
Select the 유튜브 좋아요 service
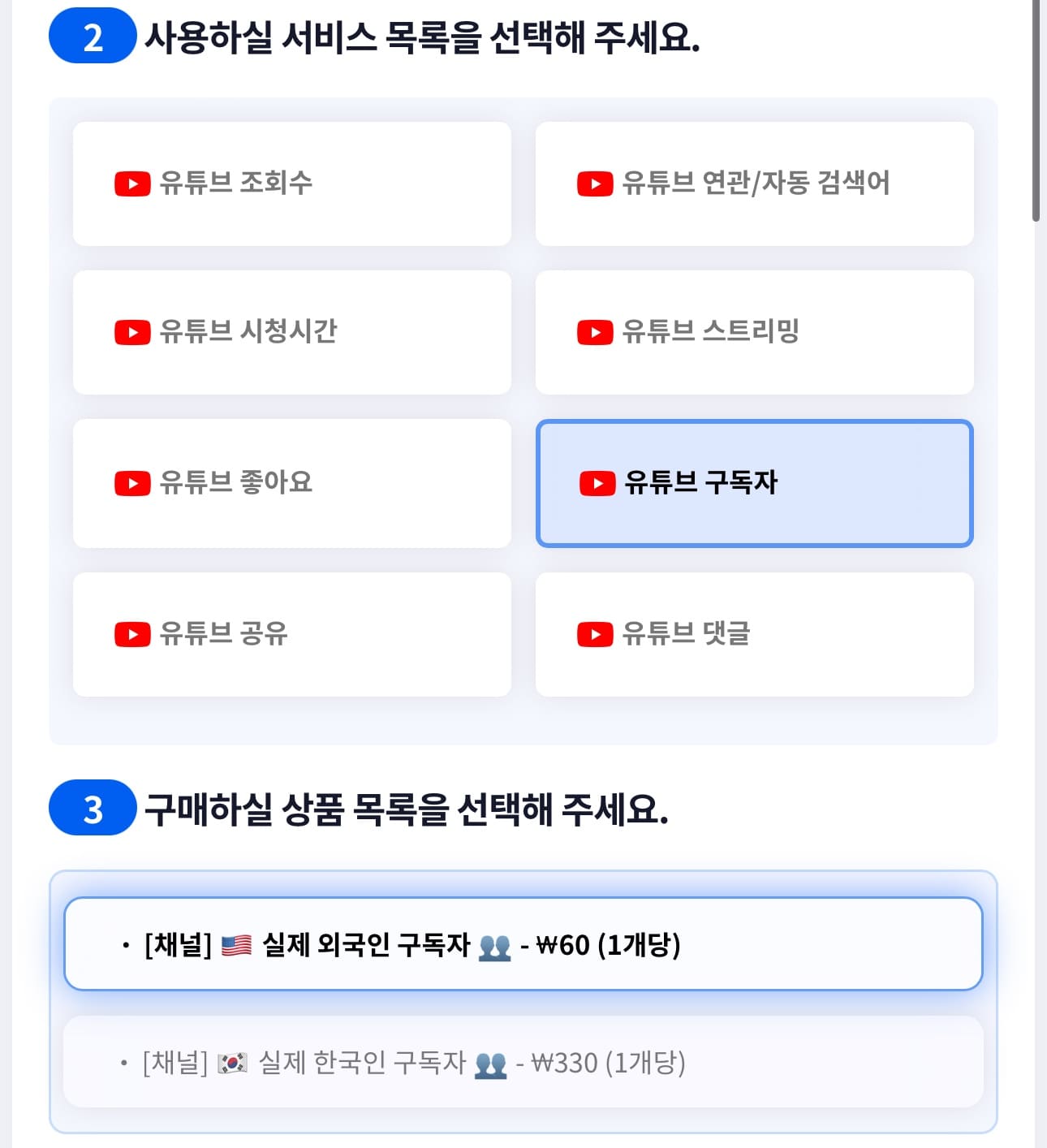(291, 483)
